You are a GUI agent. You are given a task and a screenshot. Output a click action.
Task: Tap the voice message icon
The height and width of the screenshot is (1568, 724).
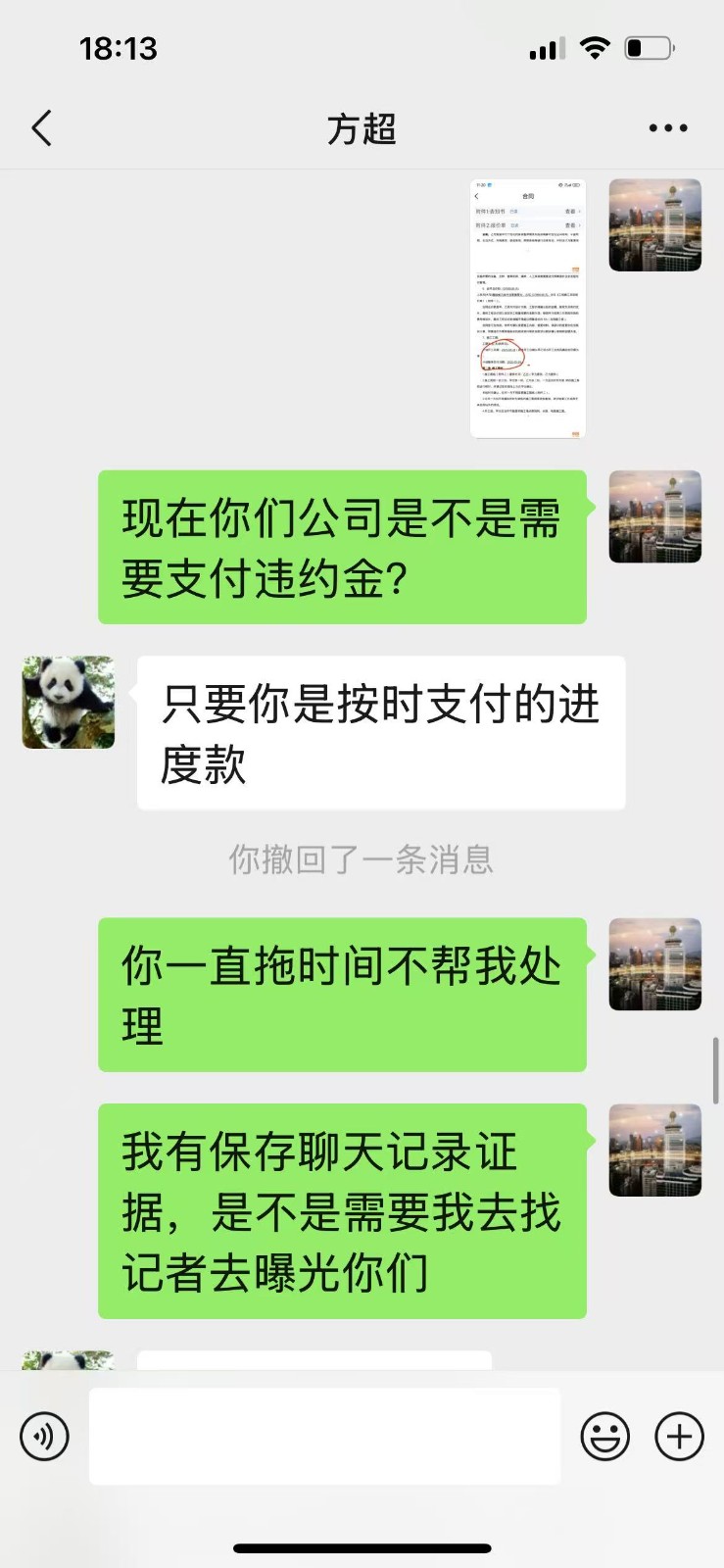45,1437
